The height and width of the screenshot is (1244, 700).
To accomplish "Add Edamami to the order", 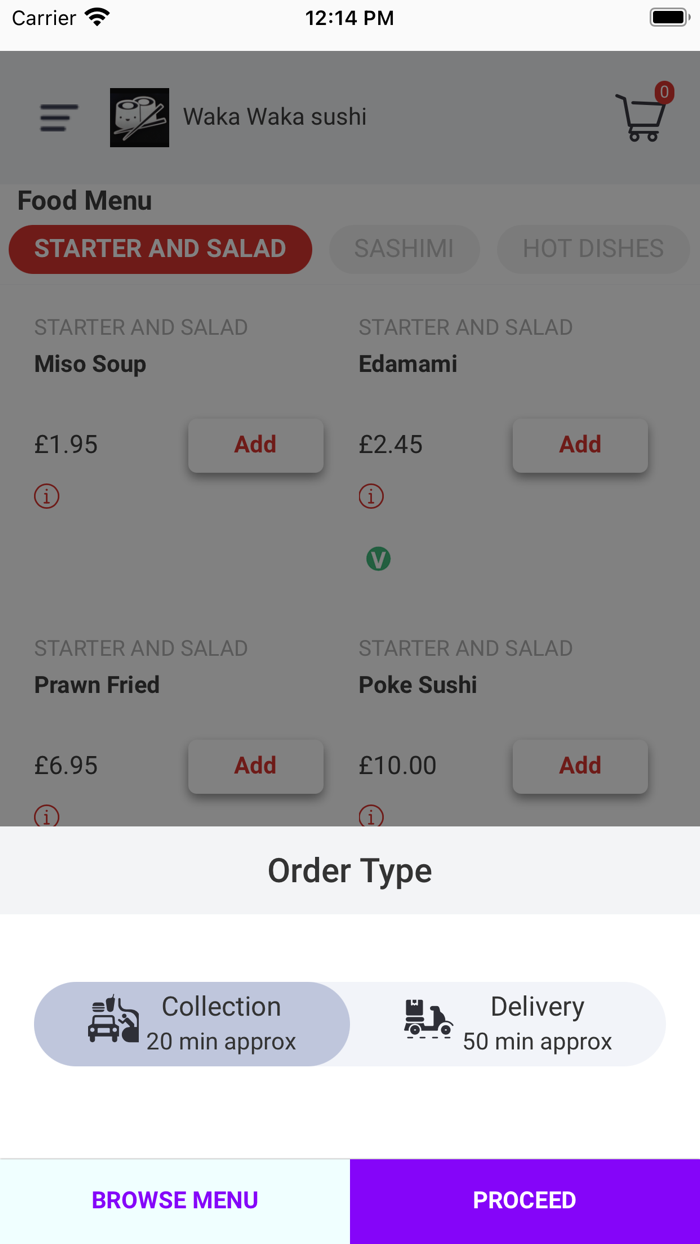I will pos(580,445).
